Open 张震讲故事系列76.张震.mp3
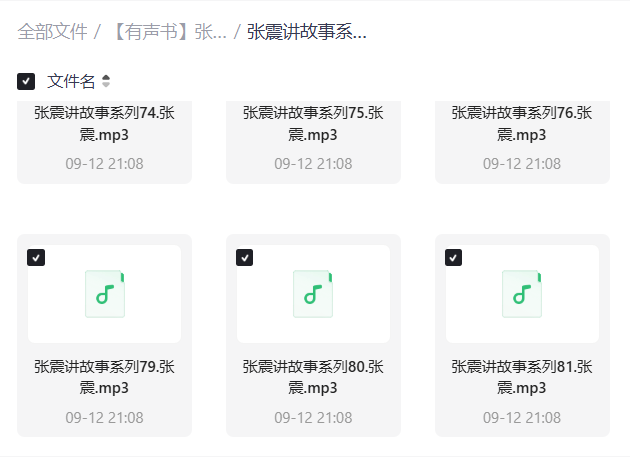 coord(522,123)
